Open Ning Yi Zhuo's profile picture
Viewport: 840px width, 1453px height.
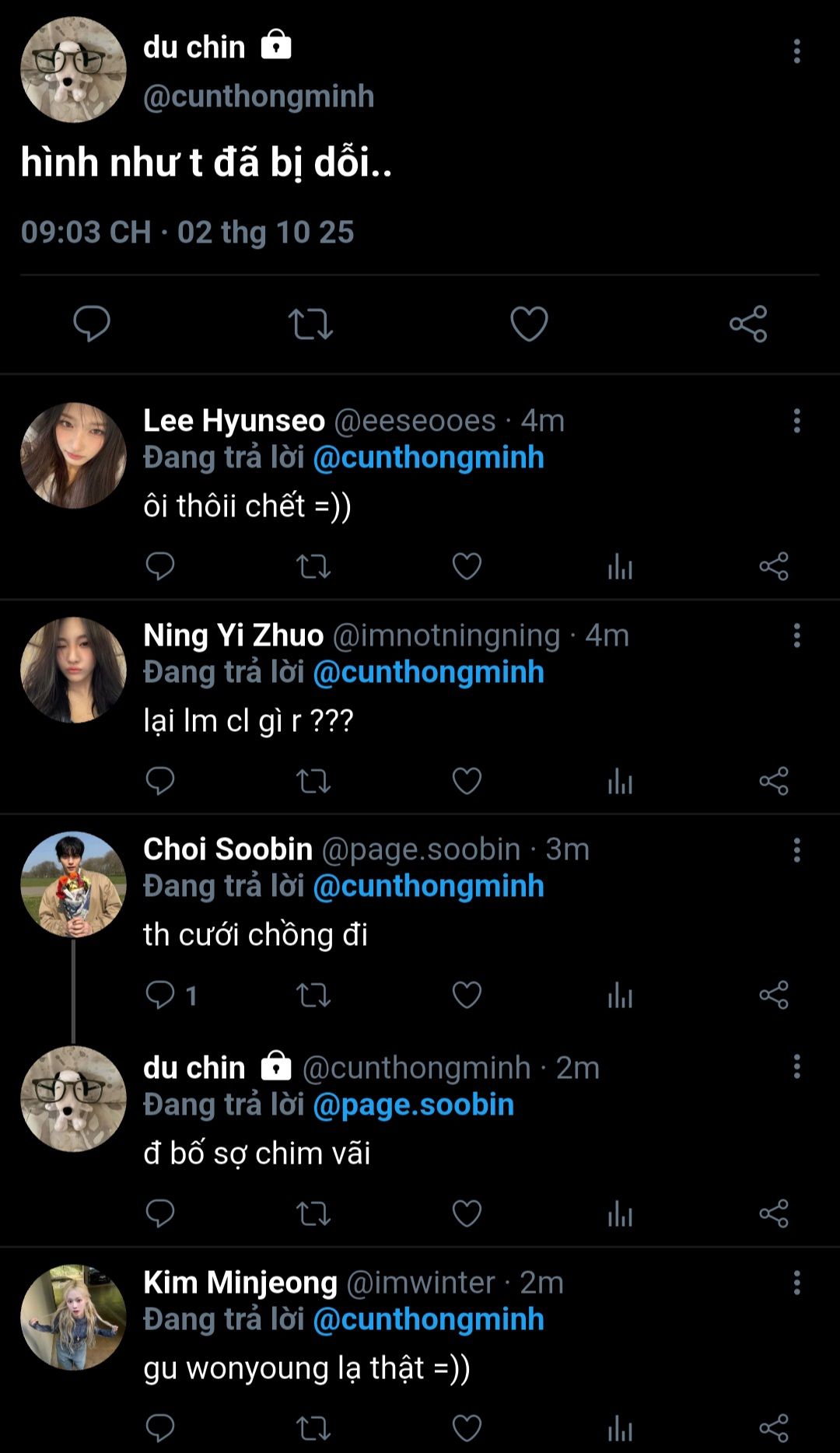pos(73,670)
